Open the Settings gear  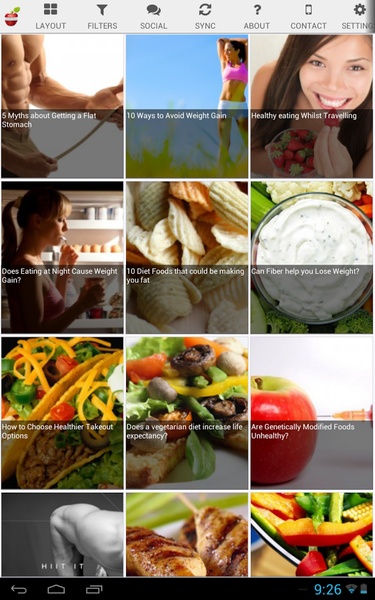point(357,17)
